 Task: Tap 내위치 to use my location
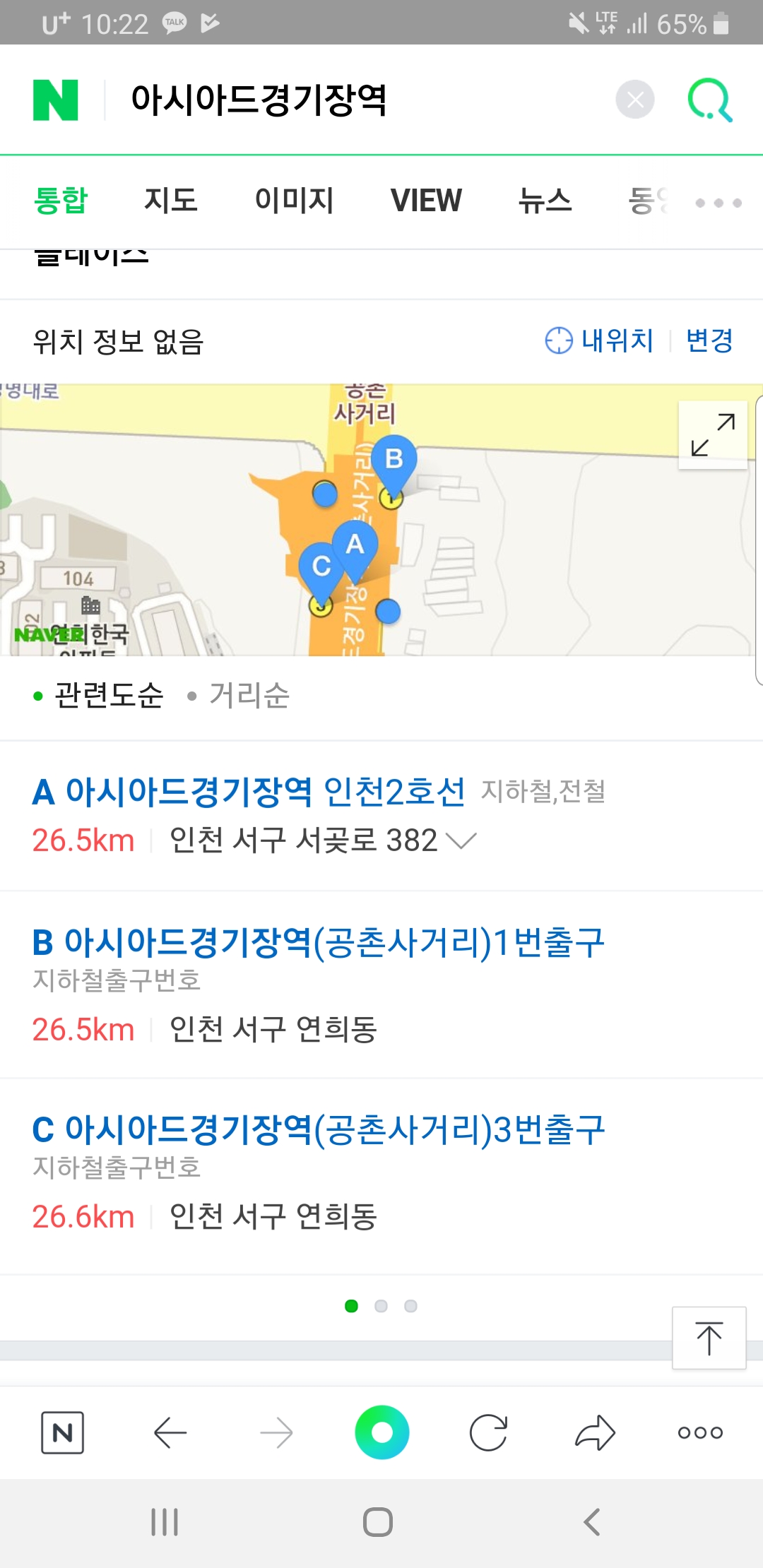click(599, 340)
